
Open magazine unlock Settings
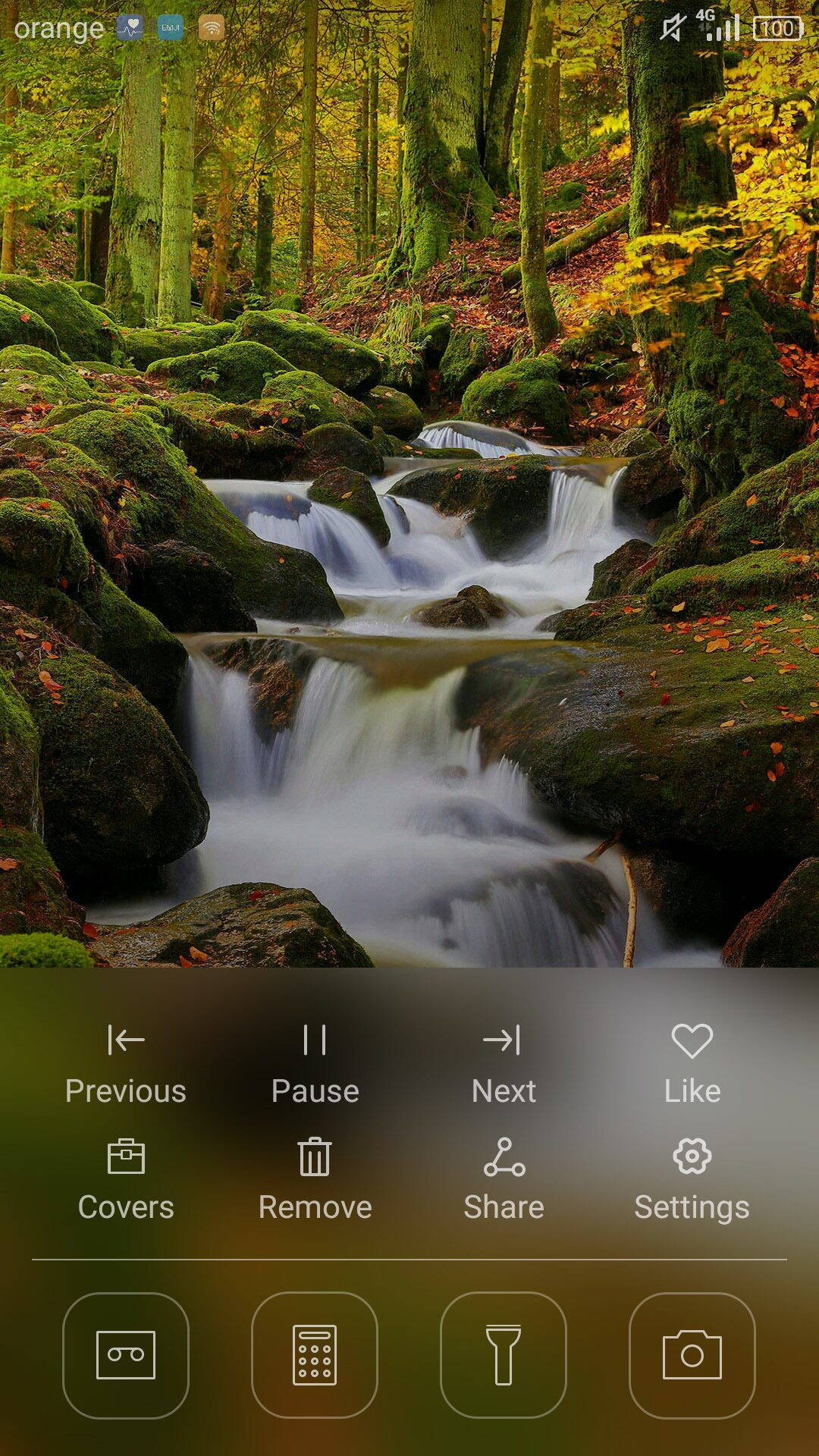pyautogui.click(x=692, y=1180)
